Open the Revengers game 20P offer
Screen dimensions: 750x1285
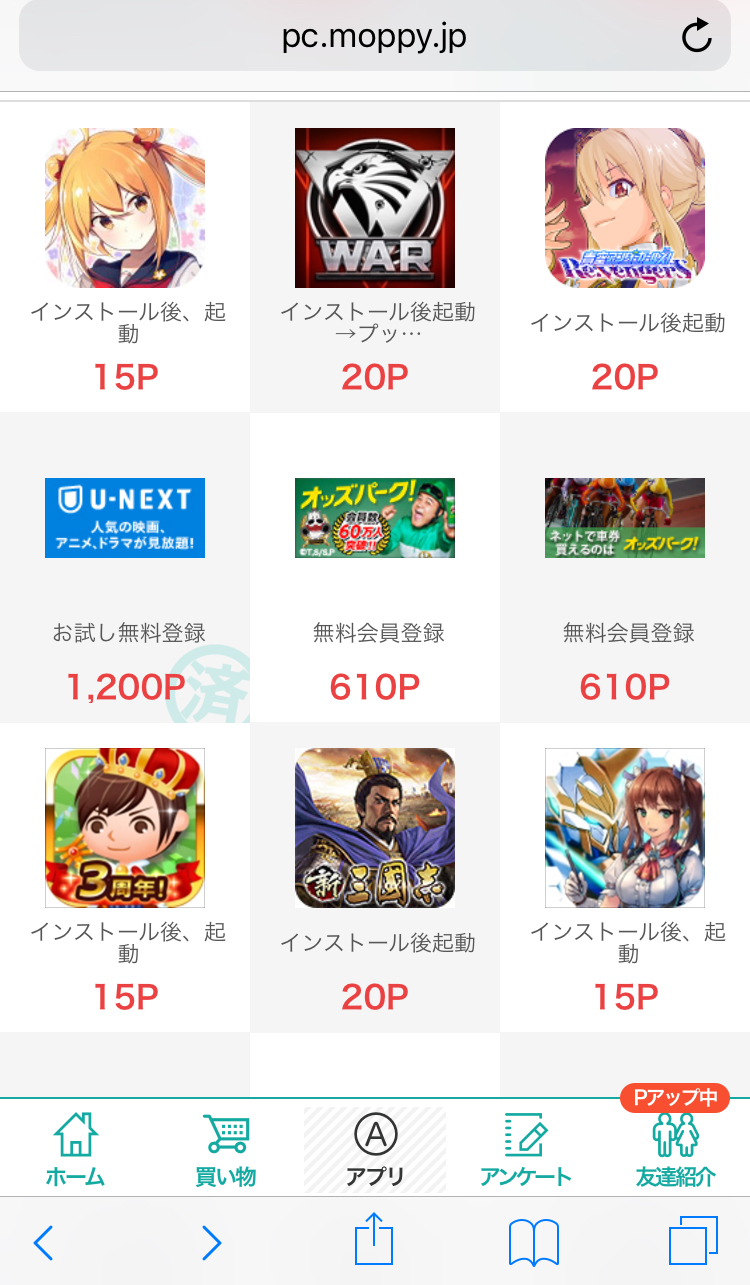coord(625,256)
